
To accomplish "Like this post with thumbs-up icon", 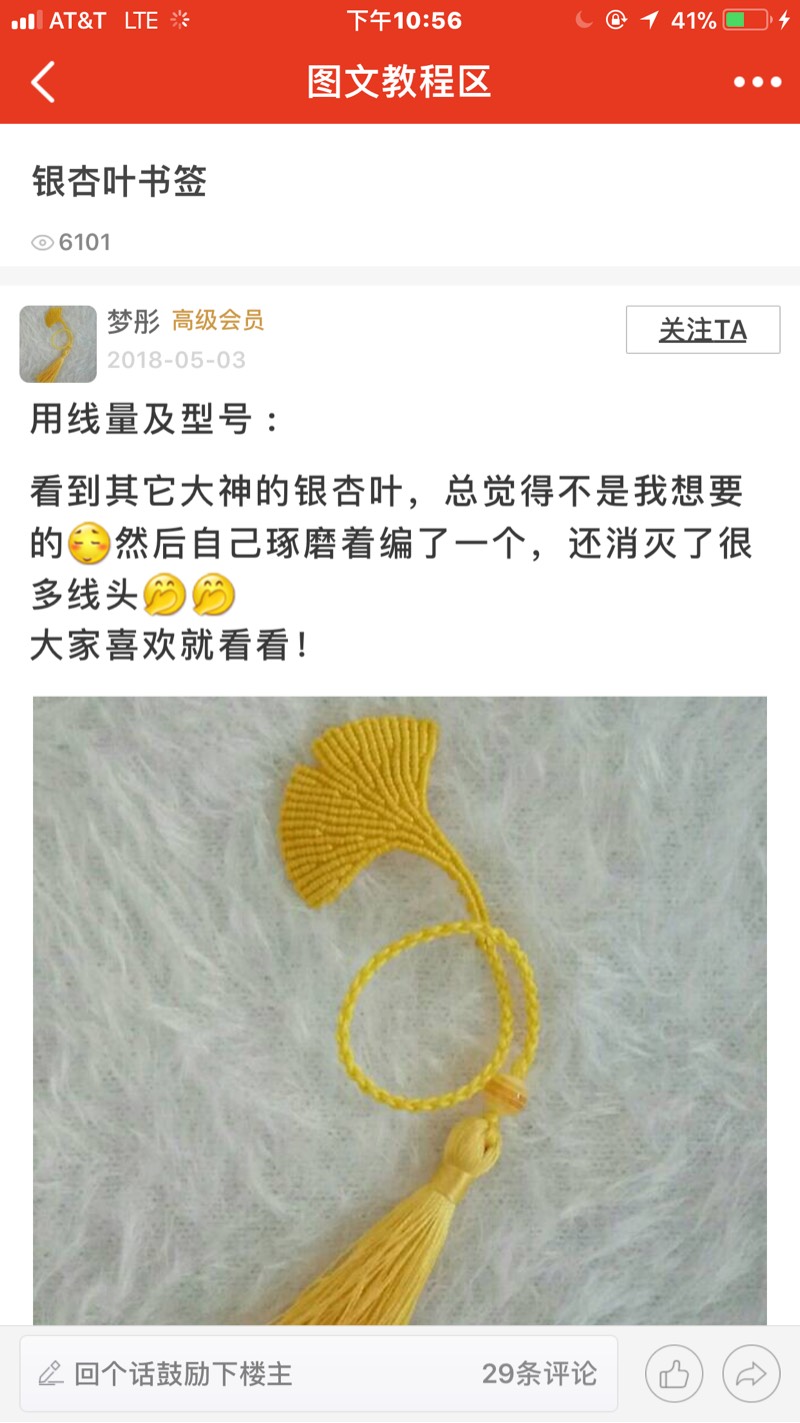I will [674, 1374].
